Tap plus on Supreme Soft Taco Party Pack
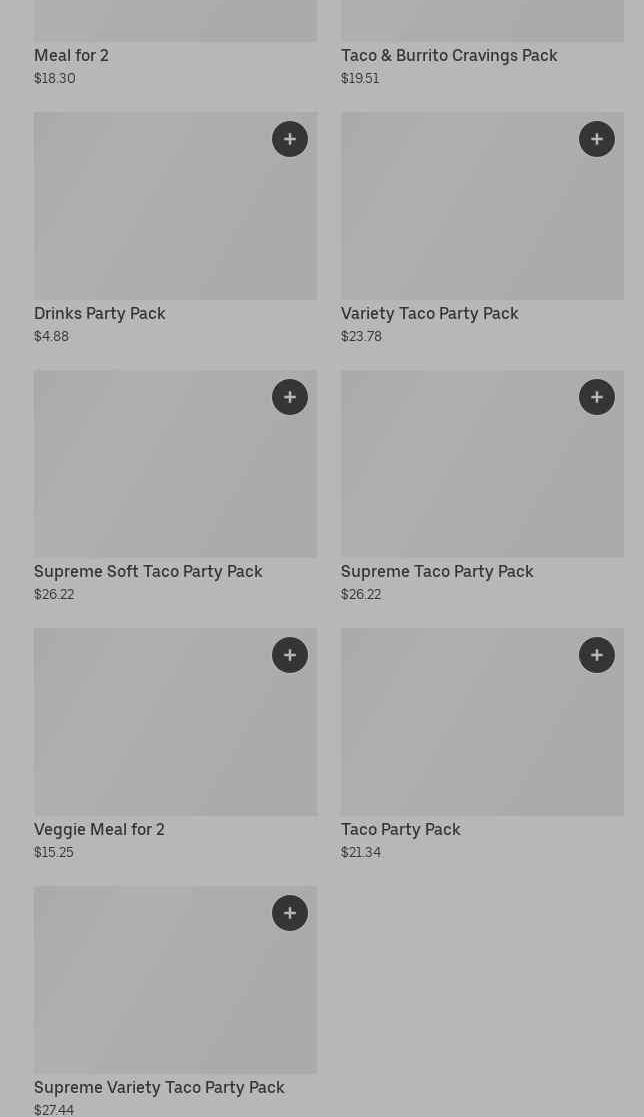Viewport: 644px width, 1117px height. [x=290, y=397]
